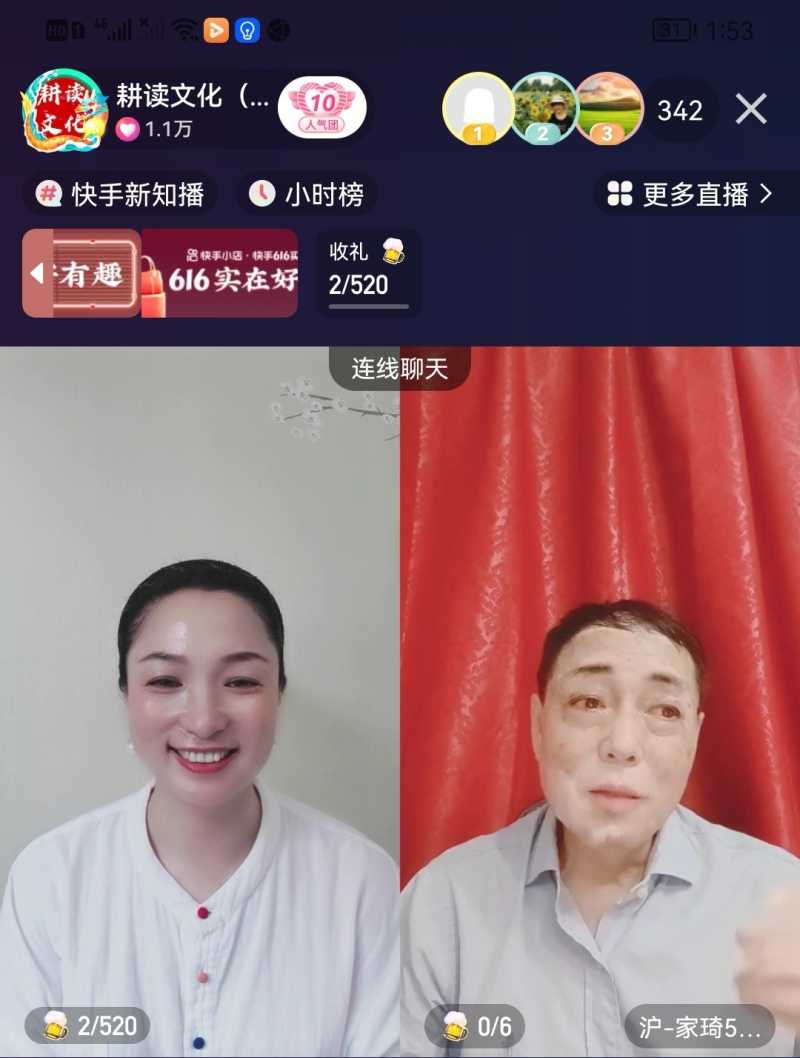
Task: Open 耕读文化 streamer profile avatar
Action: coord(64,110)
